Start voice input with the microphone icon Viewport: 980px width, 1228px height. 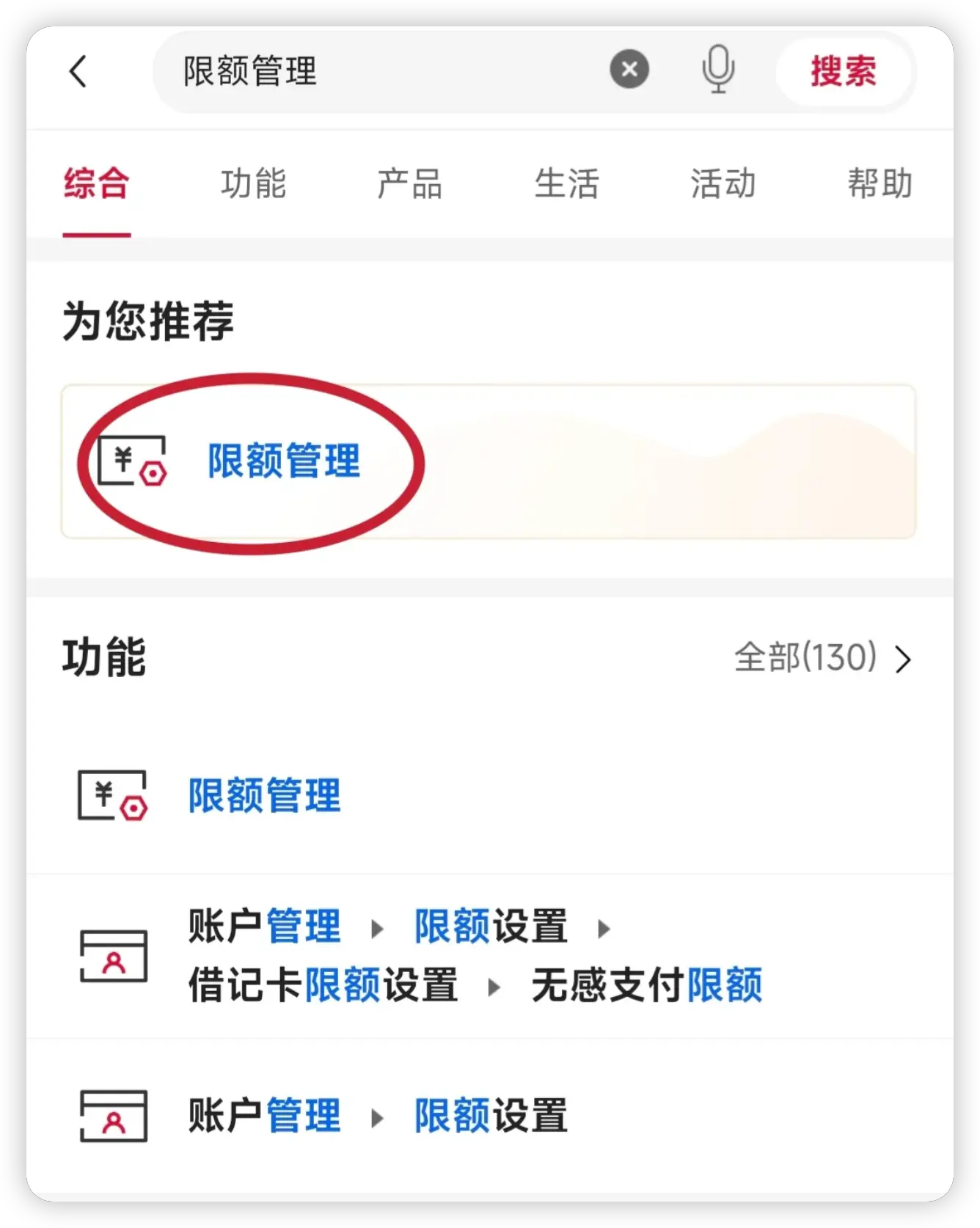(x=717, y=70)
